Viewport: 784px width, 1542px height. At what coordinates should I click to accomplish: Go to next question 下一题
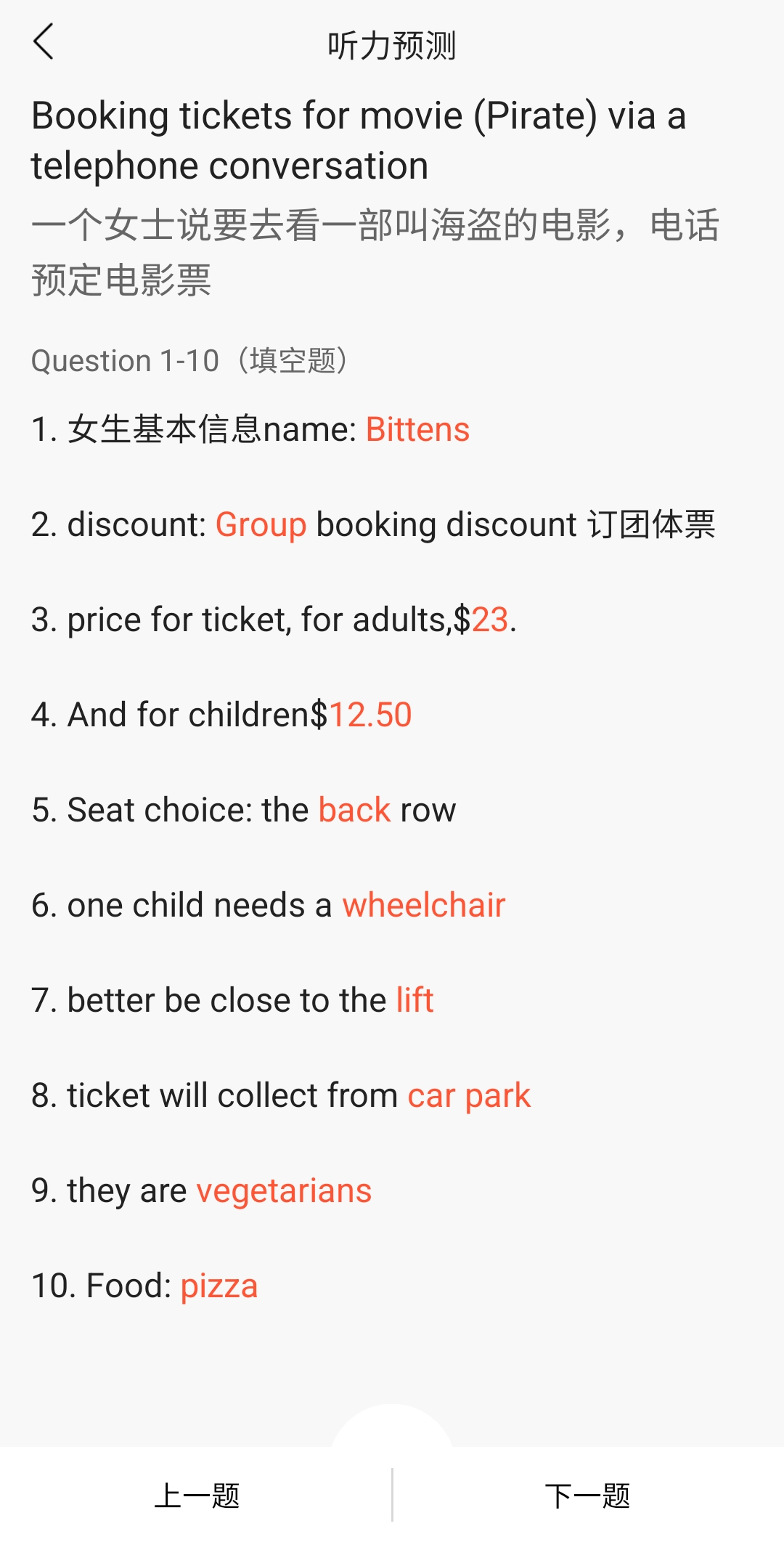coord(588,1496)
